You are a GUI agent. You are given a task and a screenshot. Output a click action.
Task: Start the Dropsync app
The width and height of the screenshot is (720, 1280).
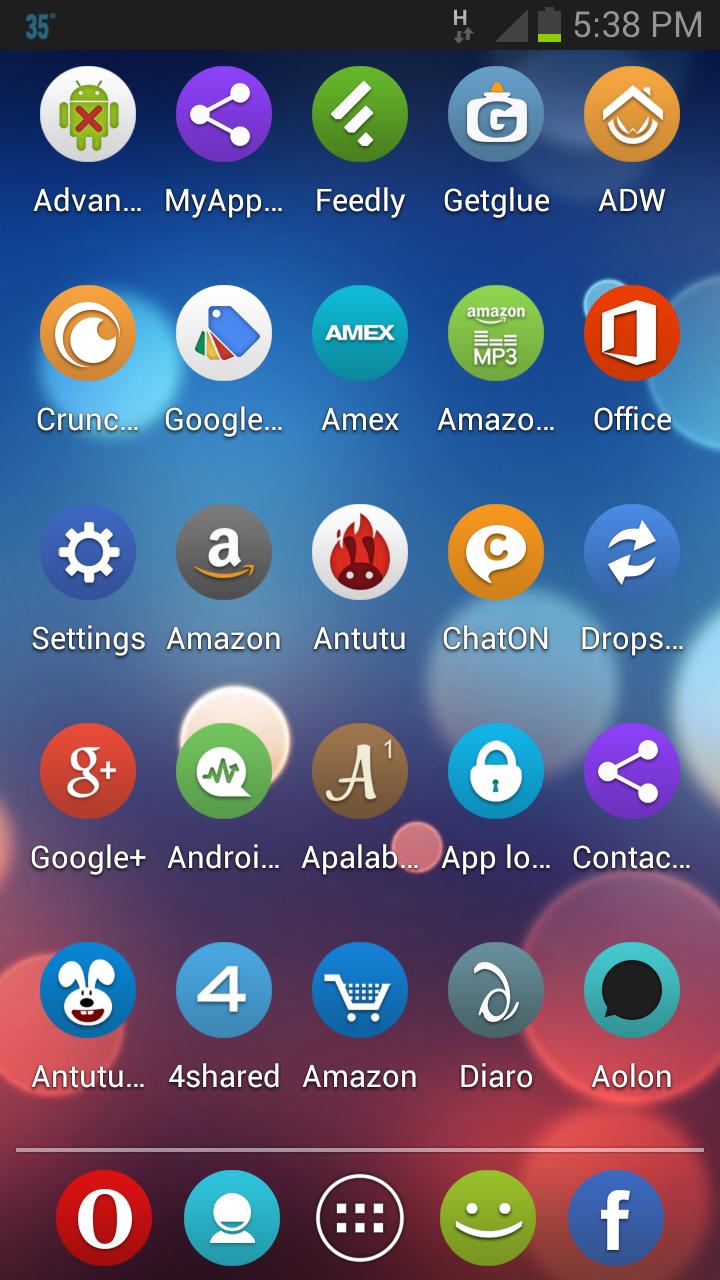[x=632, y=552]
